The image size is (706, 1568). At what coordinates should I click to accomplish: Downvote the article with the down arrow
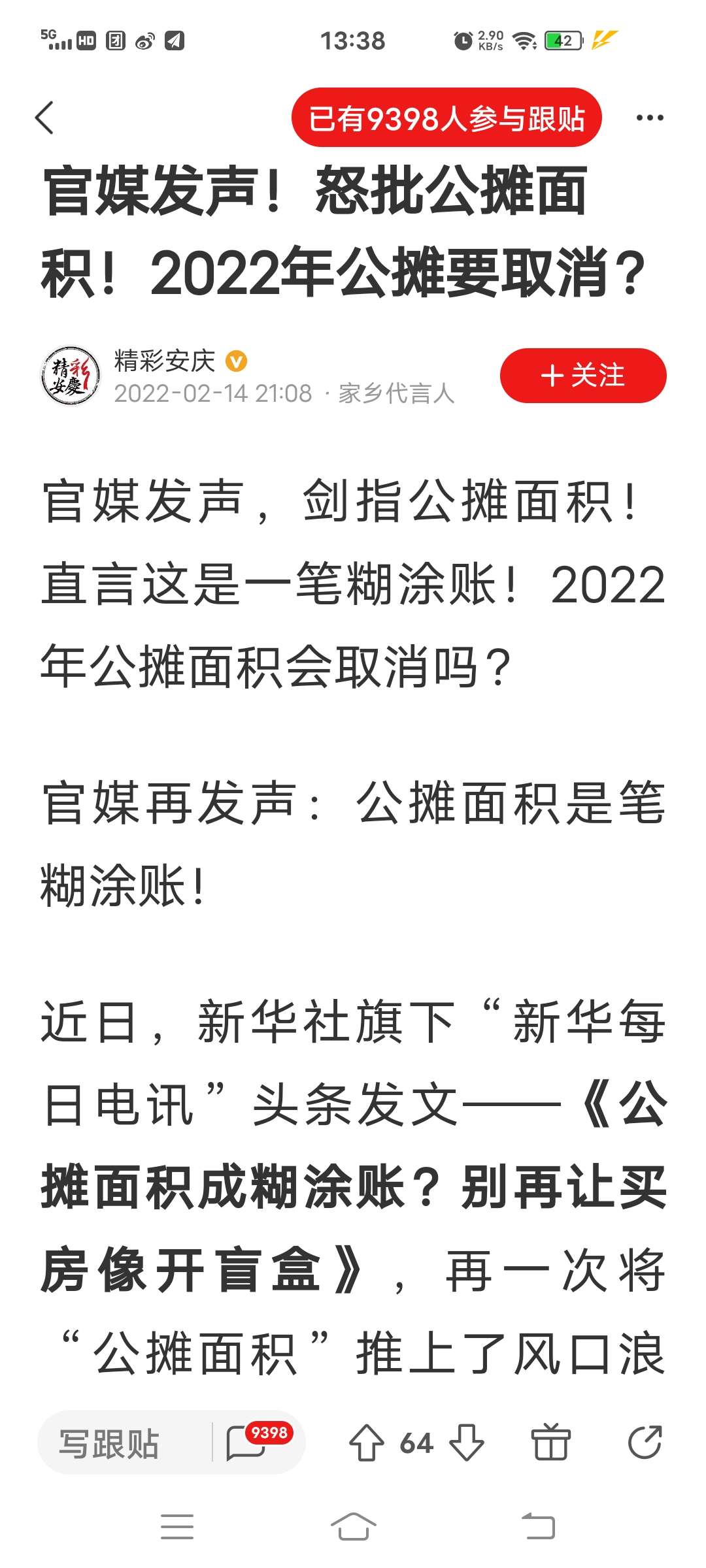(x=467, y=1443)
